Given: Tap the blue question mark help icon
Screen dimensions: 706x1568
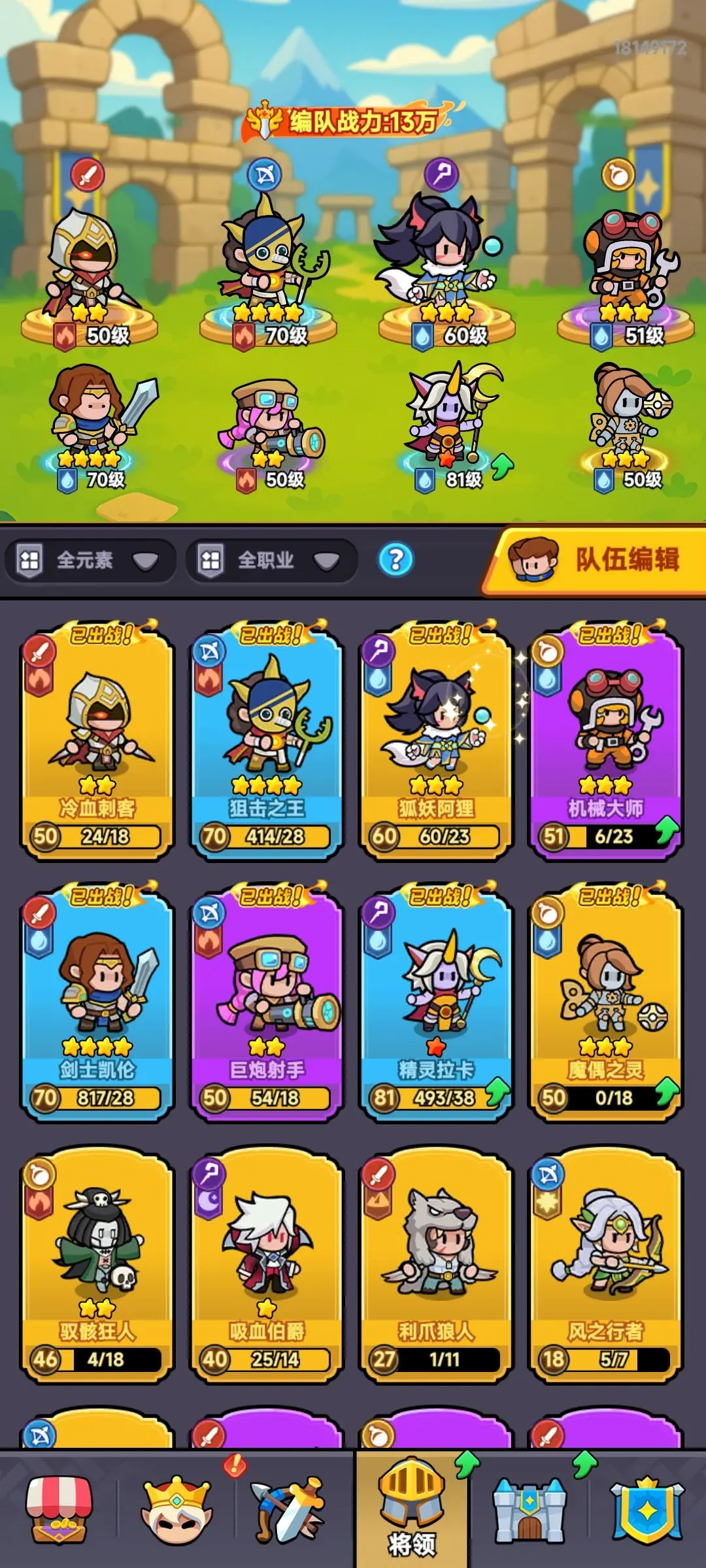Looking at the screenshot, I should [x=395, y=560].
